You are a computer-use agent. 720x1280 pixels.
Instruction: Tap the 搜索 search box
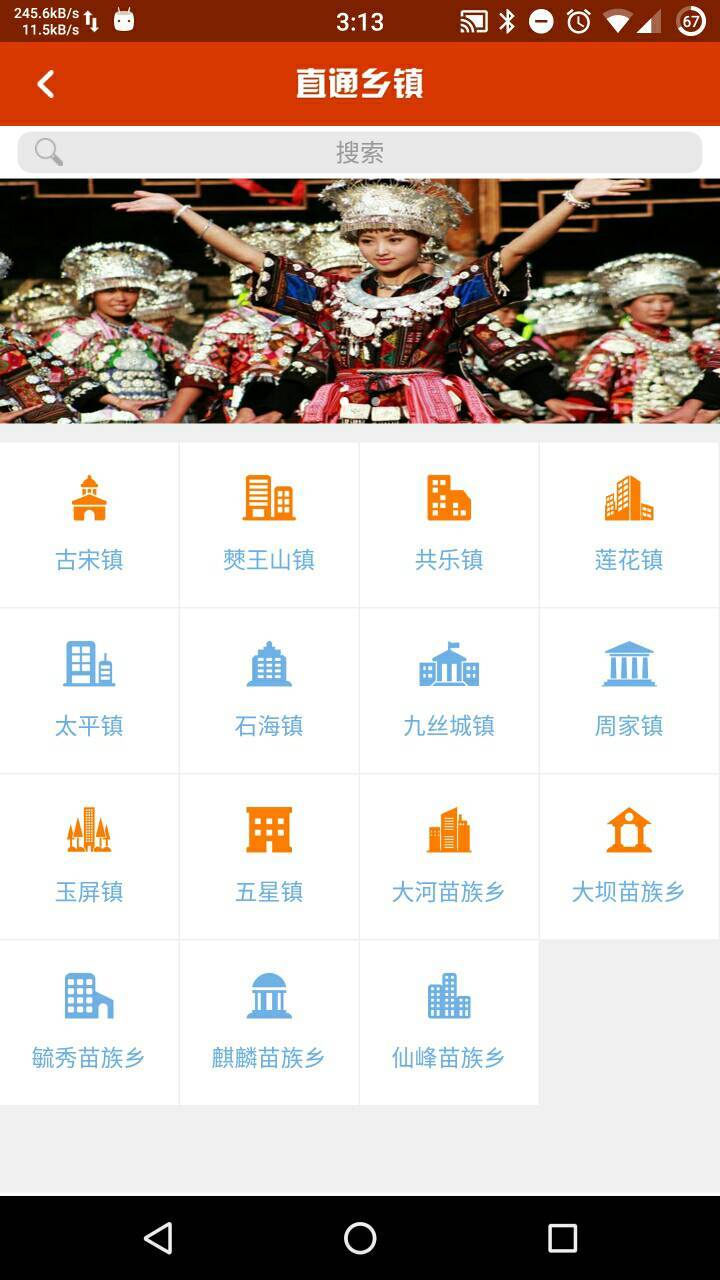coord(360,152)
